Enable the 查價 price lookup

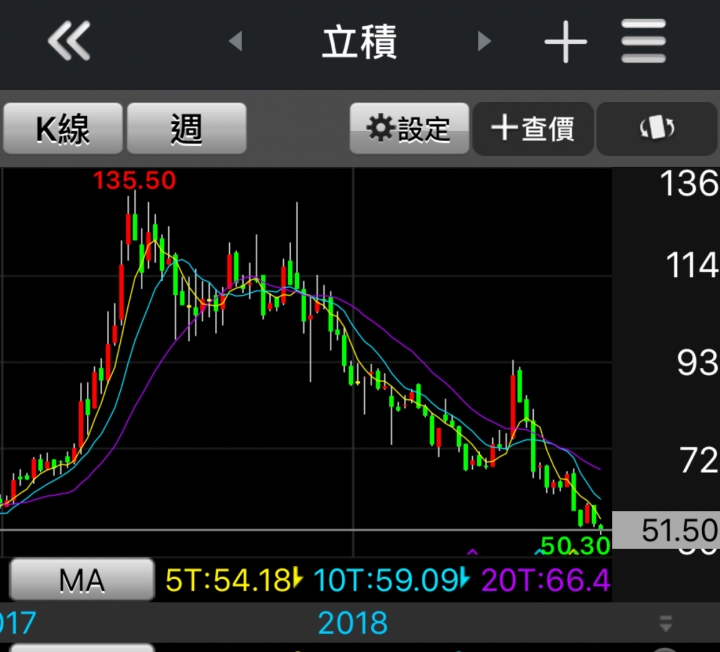534,129
